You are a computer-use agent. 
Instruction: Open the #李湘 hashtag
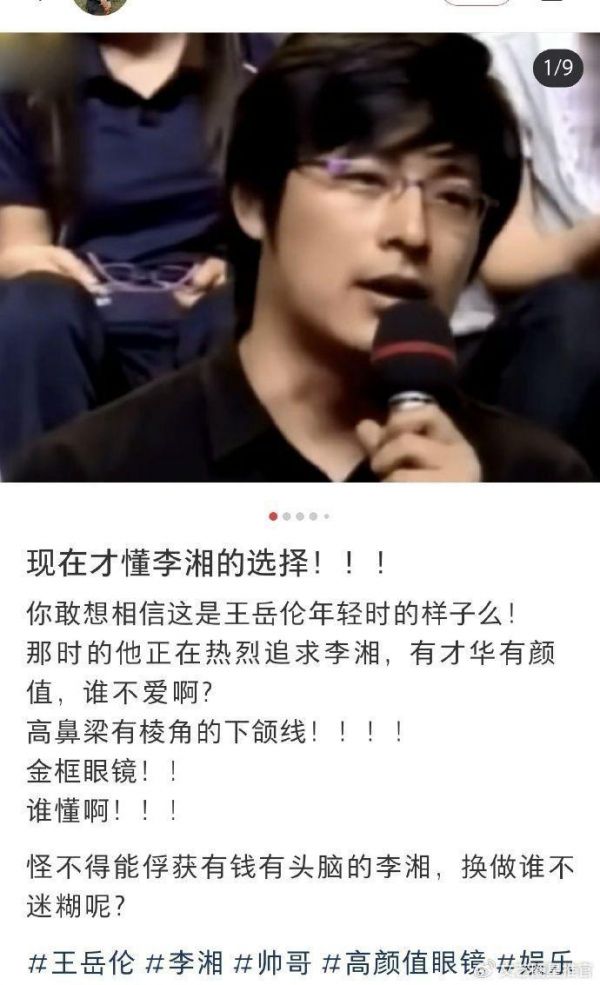point(185,963)
